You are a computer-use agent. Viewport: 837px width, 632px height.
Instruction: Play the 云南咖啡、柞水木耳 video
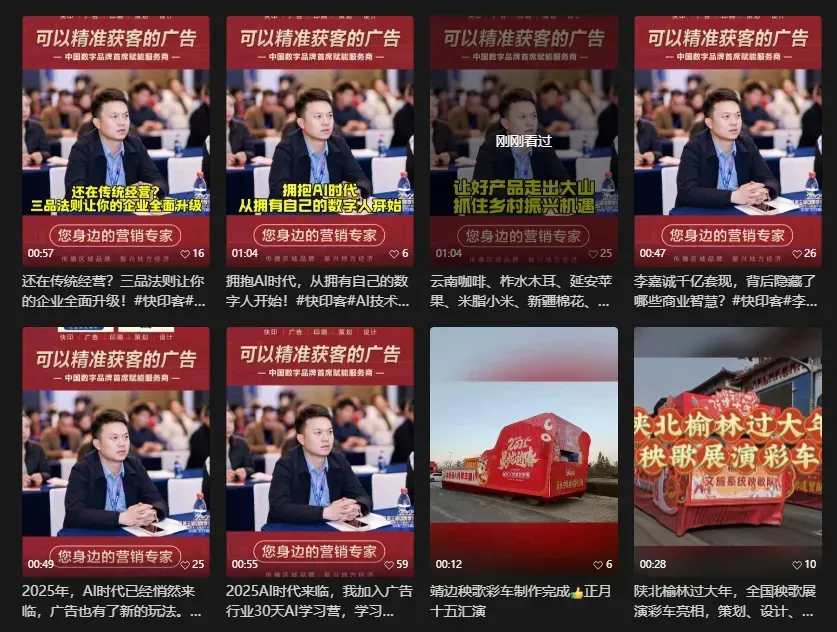coord(523,140)
